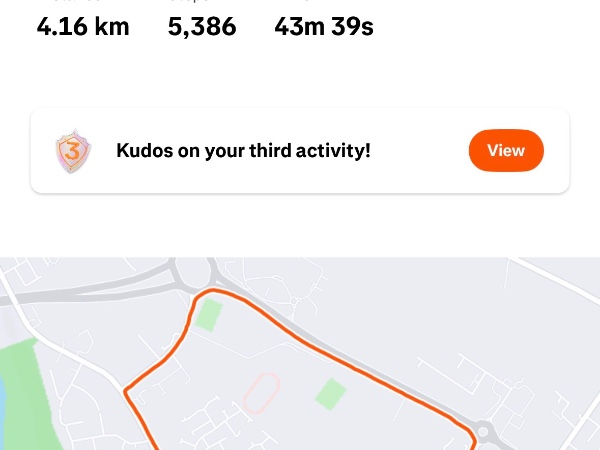The image size is (600, 450).
Task: Tap the View button on kudos banner
Action: tap(505, 151)
